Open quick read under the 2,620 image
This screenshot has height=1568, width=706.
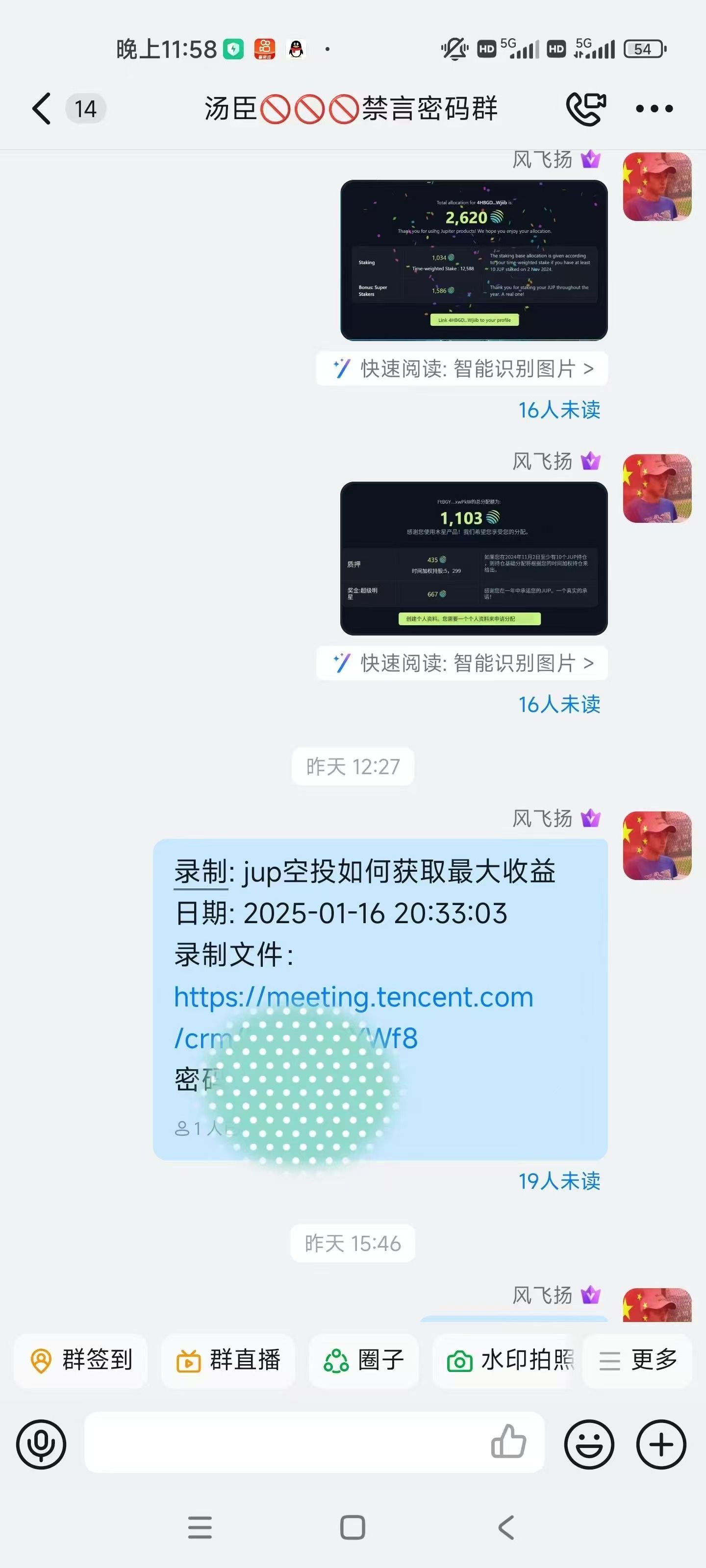(x=462, y=368)
